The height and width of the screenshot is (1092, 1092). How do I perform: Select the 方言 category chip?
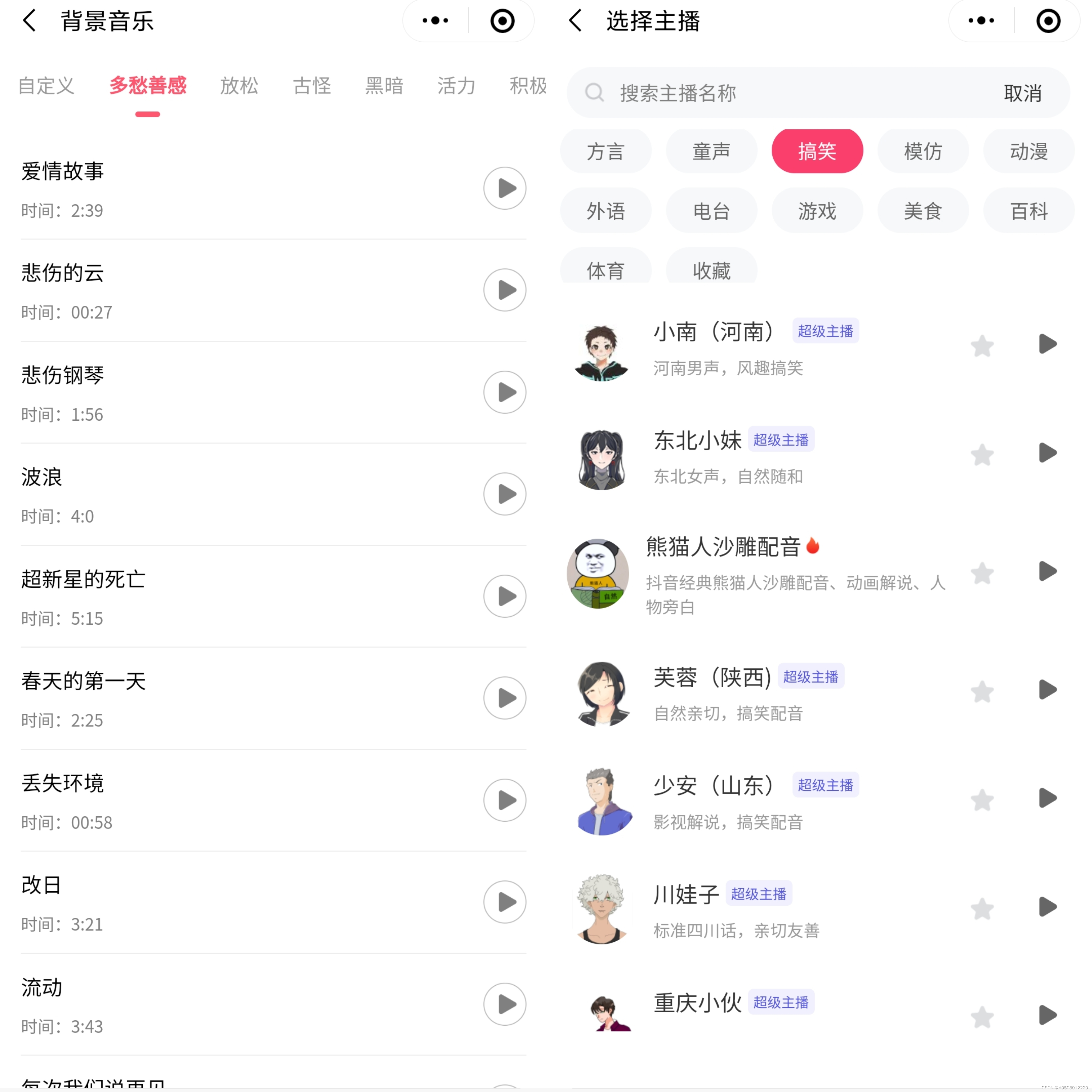coord(605,151)
